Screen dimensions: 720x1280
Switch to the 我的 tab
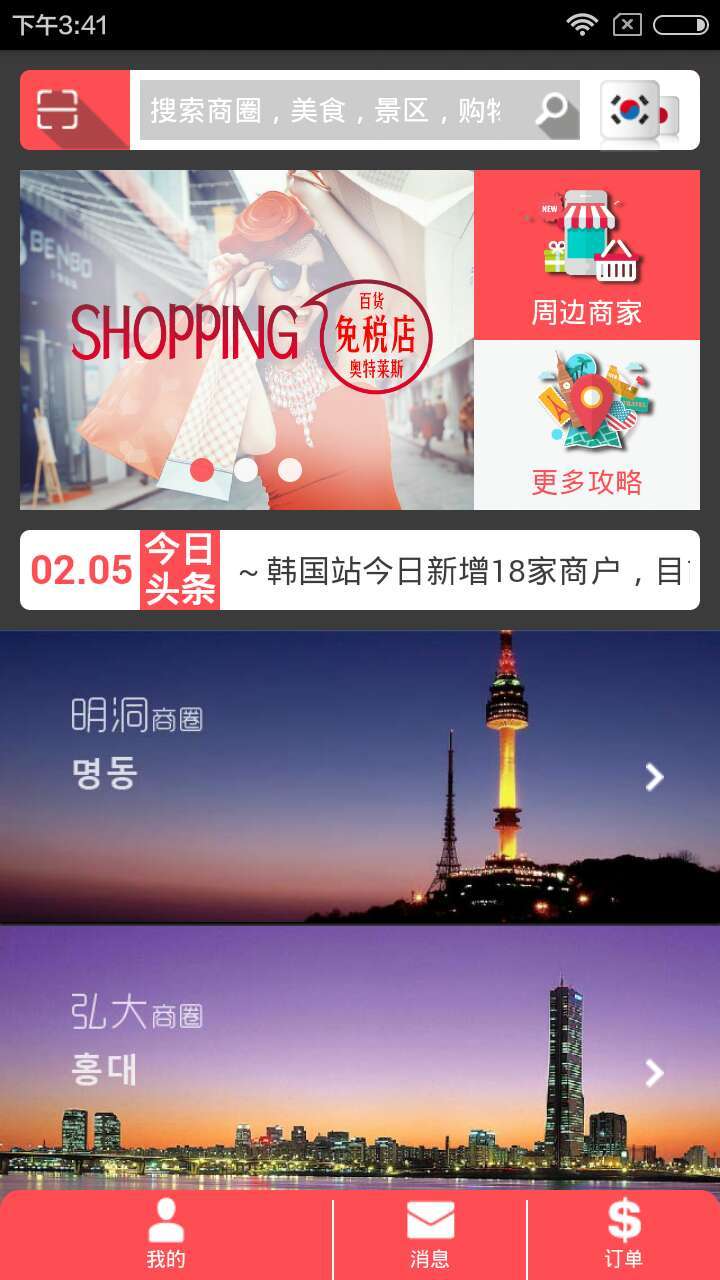point(166,1235)
